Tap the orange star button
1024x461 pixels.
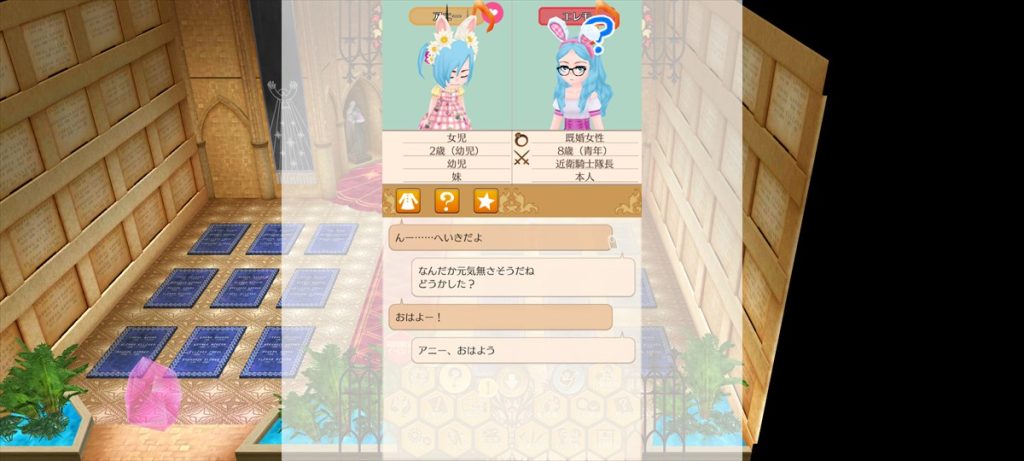[485, 200]
